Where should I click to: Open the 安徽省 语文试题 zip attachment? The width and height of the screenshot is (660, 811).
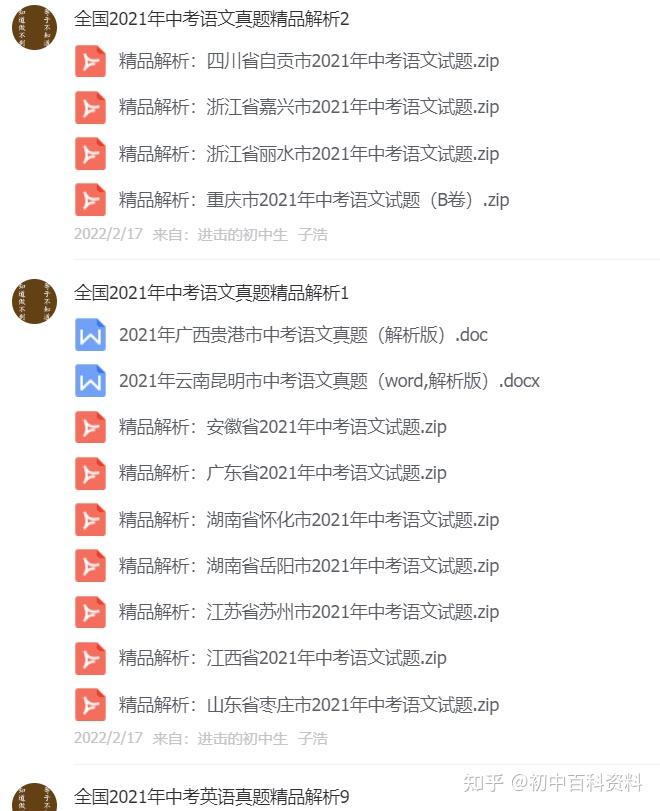click(282, 427)
